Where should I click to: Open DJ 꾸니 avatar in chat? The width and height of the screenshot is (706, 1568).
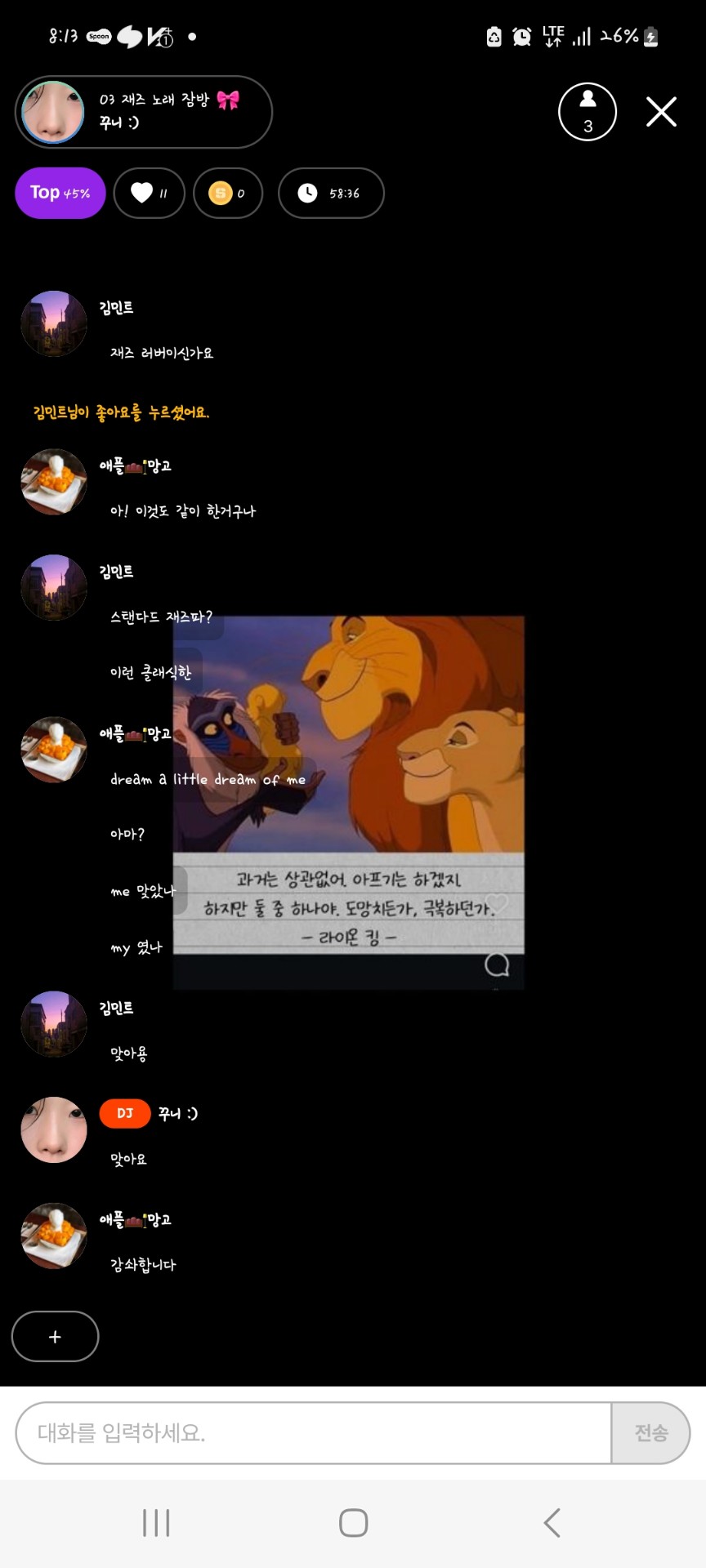(x=54, y=1130)
